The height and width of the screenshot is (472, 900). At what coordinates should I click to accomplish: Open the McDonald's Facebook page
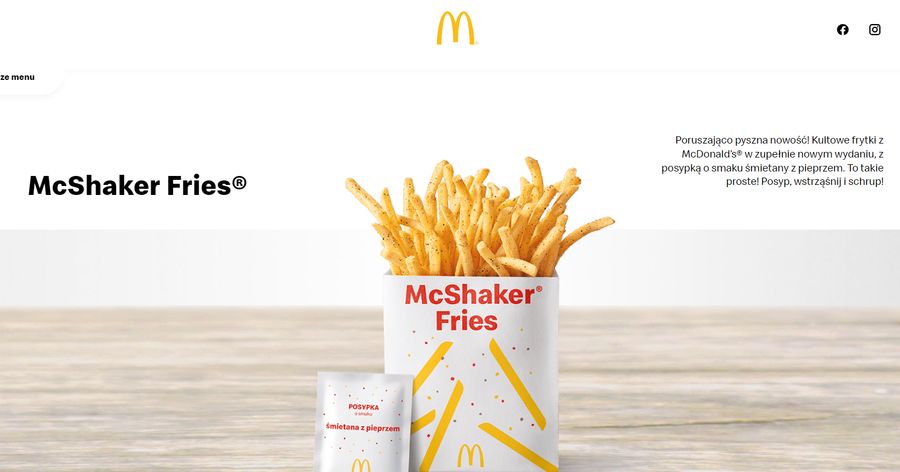point(842,30)
